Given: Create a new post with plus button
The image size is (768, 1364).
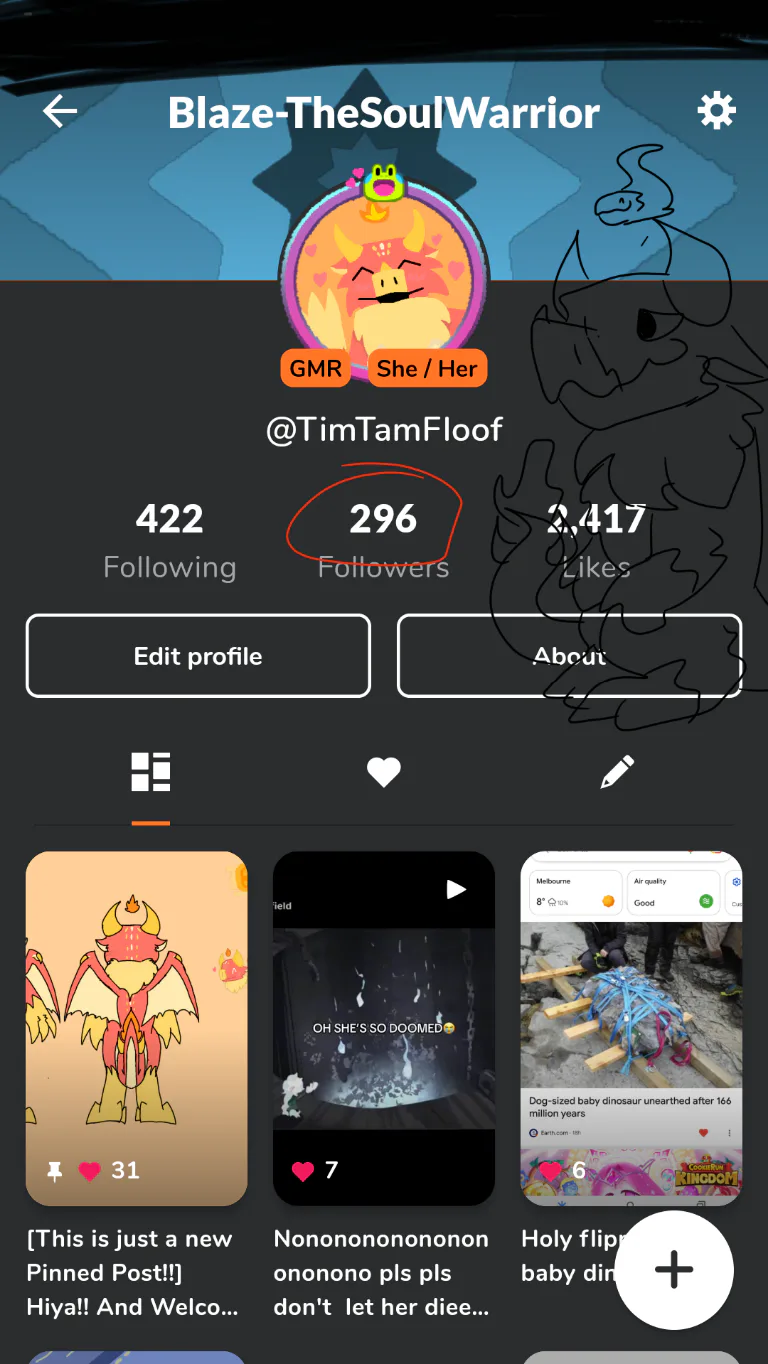Looking at the screenshot, I should click(x=674, y=1270).
